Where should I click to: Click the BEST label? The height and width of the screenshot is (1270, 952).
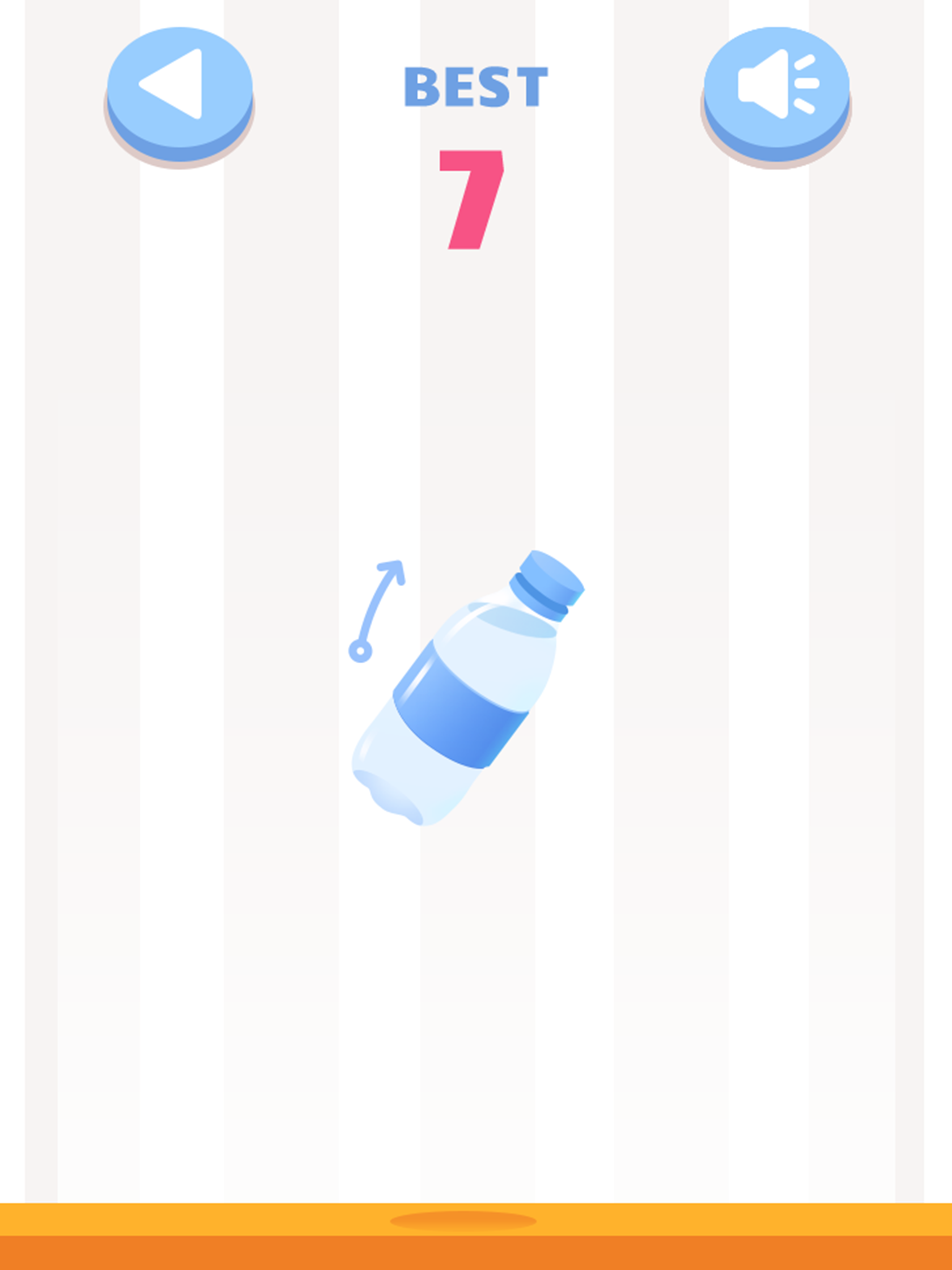pyautogui.click(x=476, y=86)
